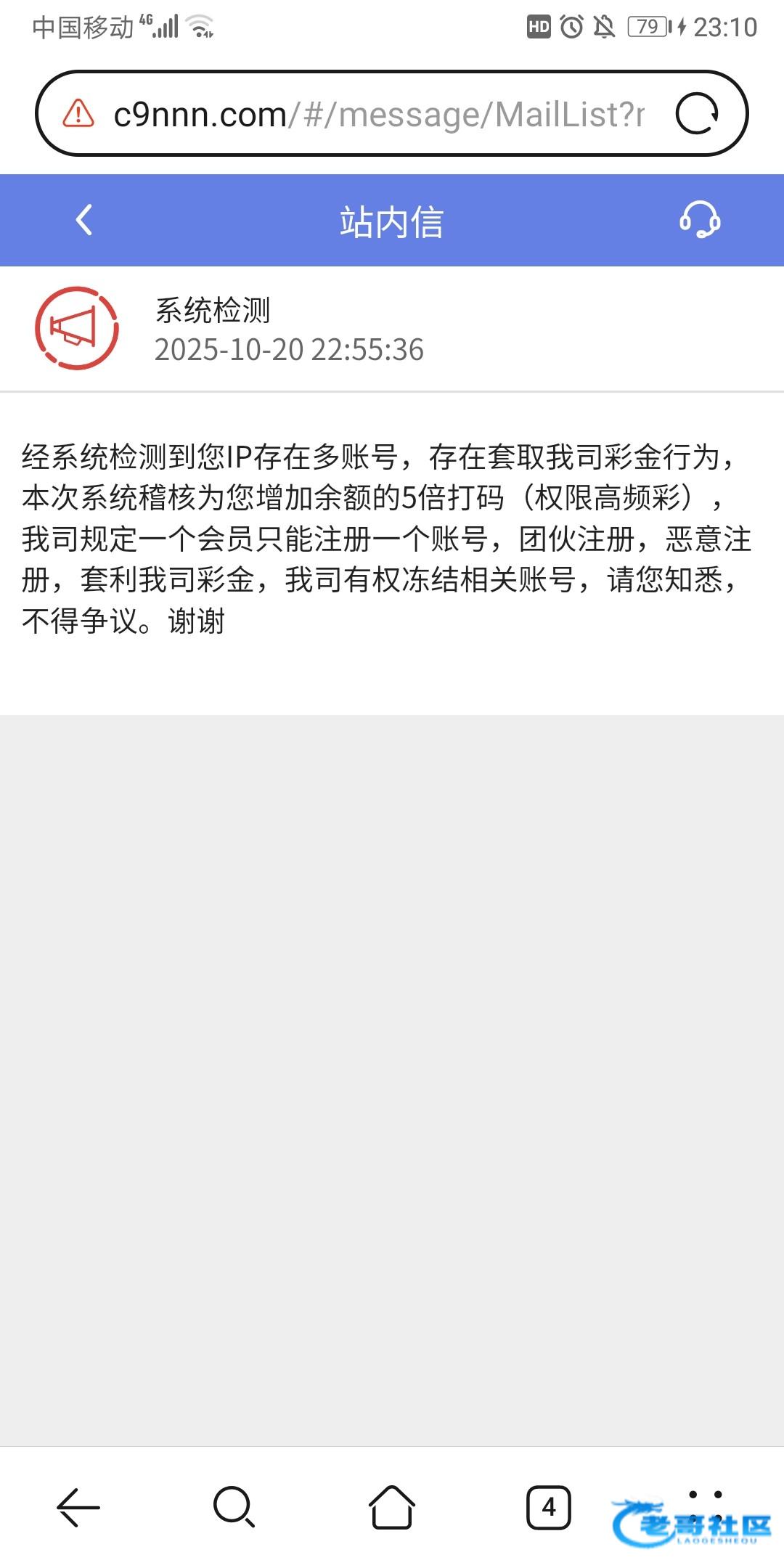Screen dimensions: 784x1568
Task: Open the browser four-dot menu
Action: tap(705, 1508)
